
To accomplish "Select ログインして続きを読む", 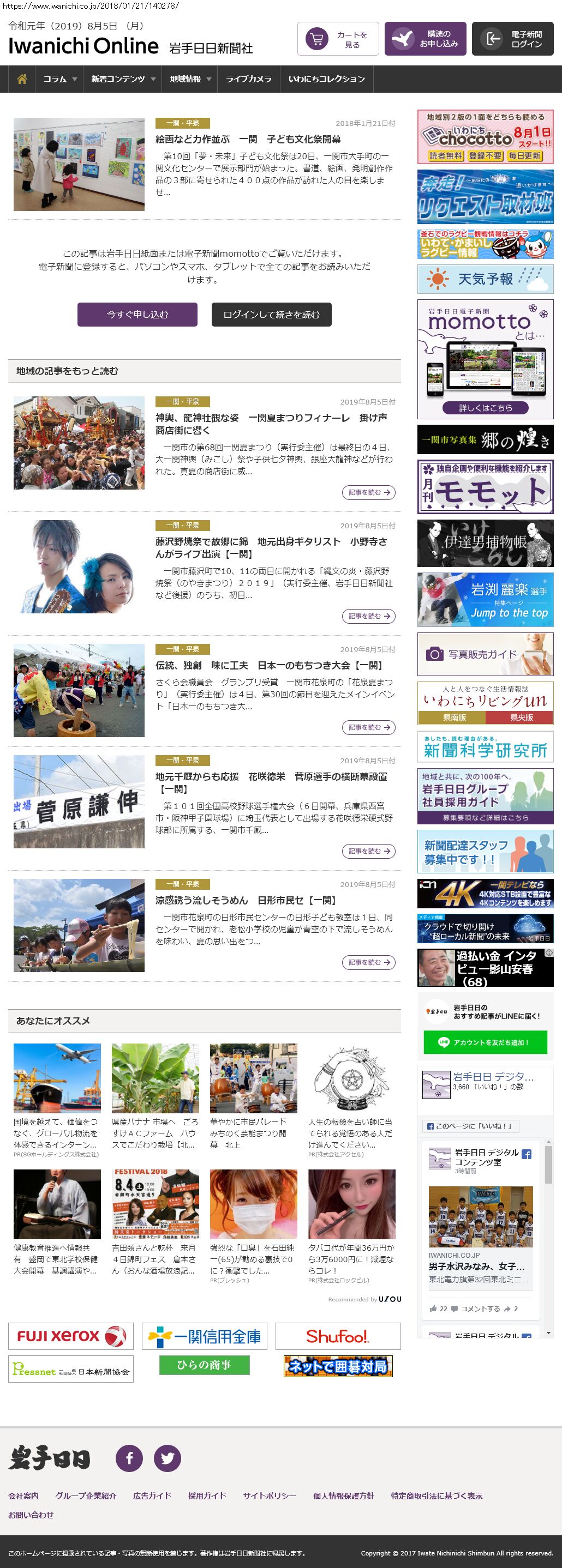I will (x=271, y=315).
